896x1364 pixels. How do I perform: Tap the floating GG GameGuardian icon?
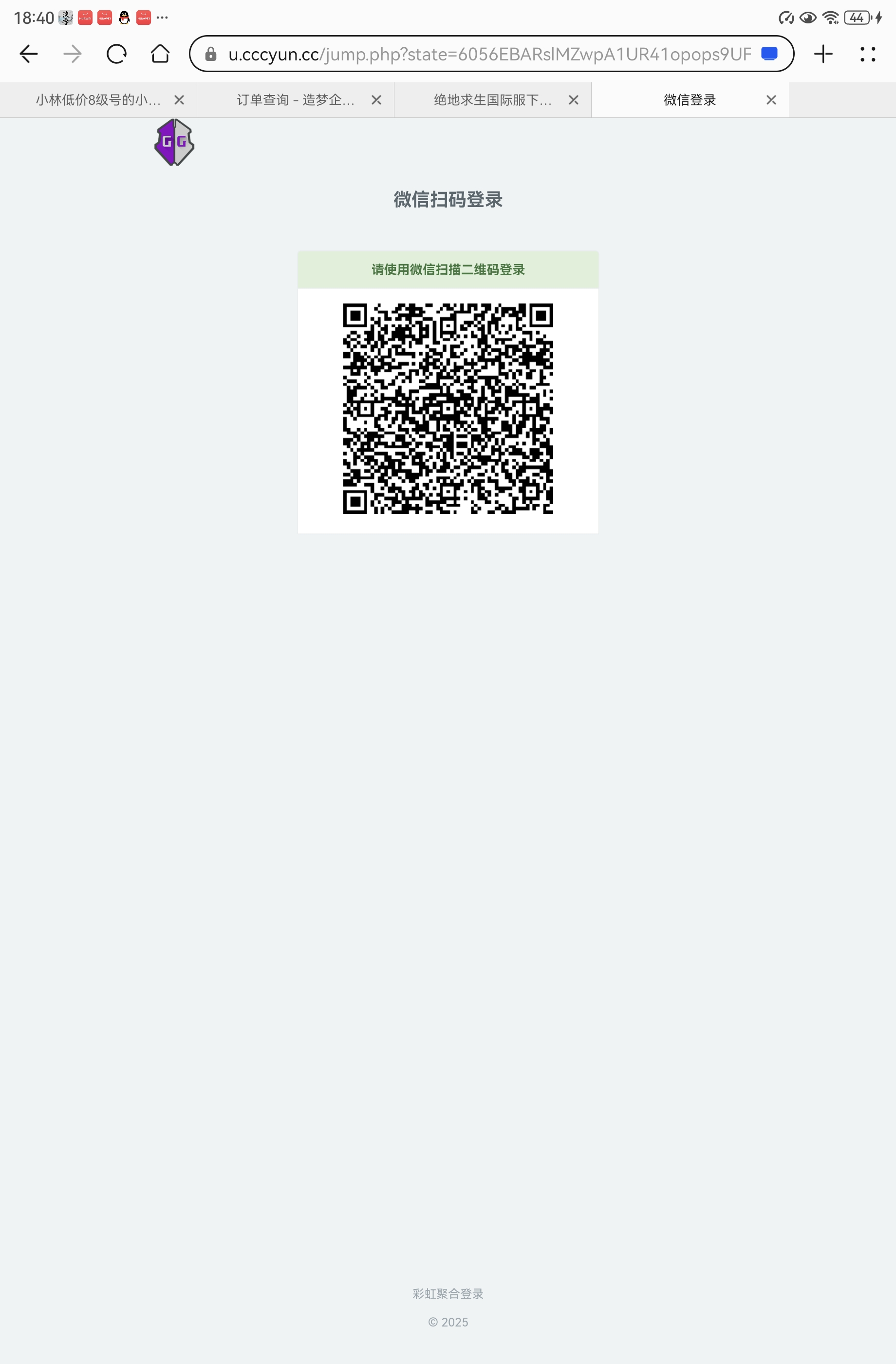coord(174,142)
